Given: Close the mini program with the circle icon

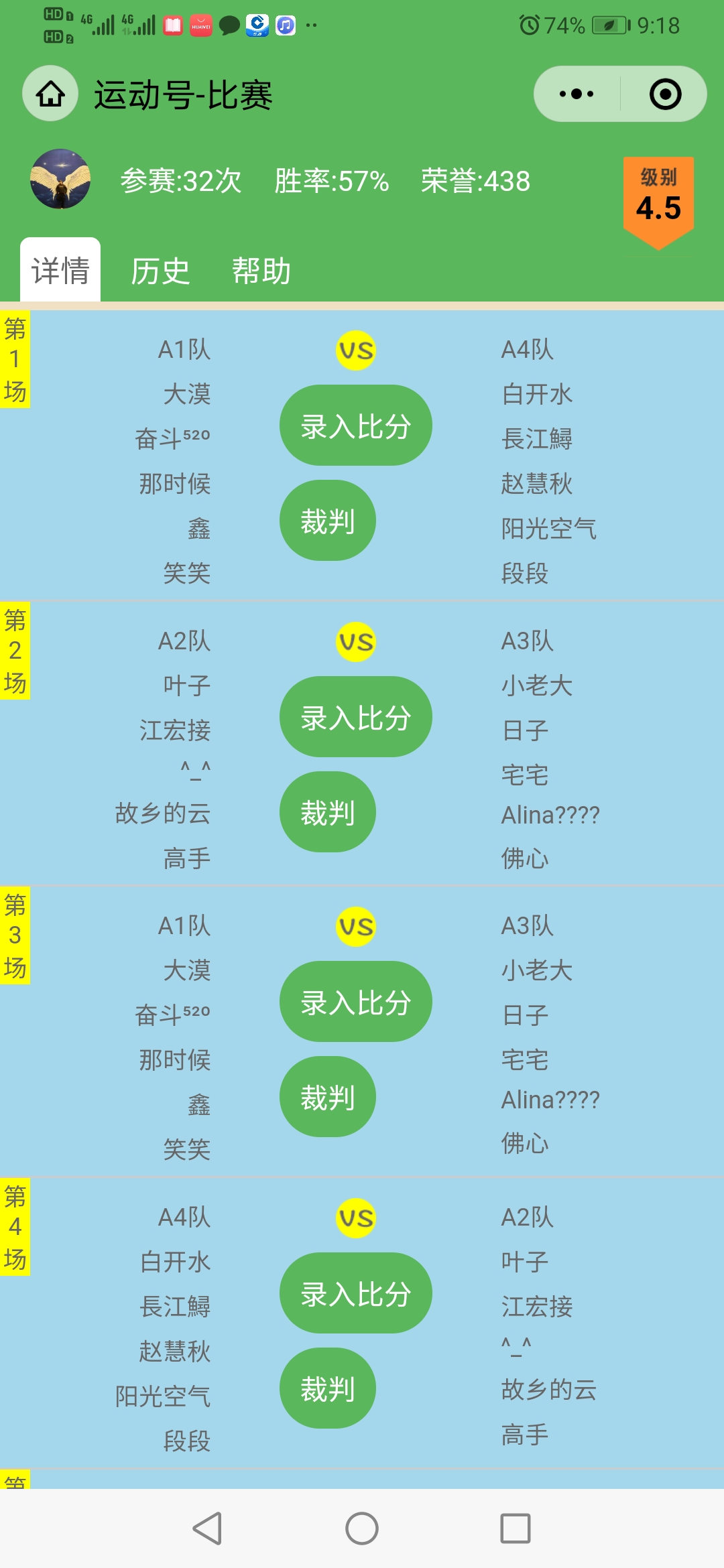Looking at the screenshot, I should coord(665,94).
